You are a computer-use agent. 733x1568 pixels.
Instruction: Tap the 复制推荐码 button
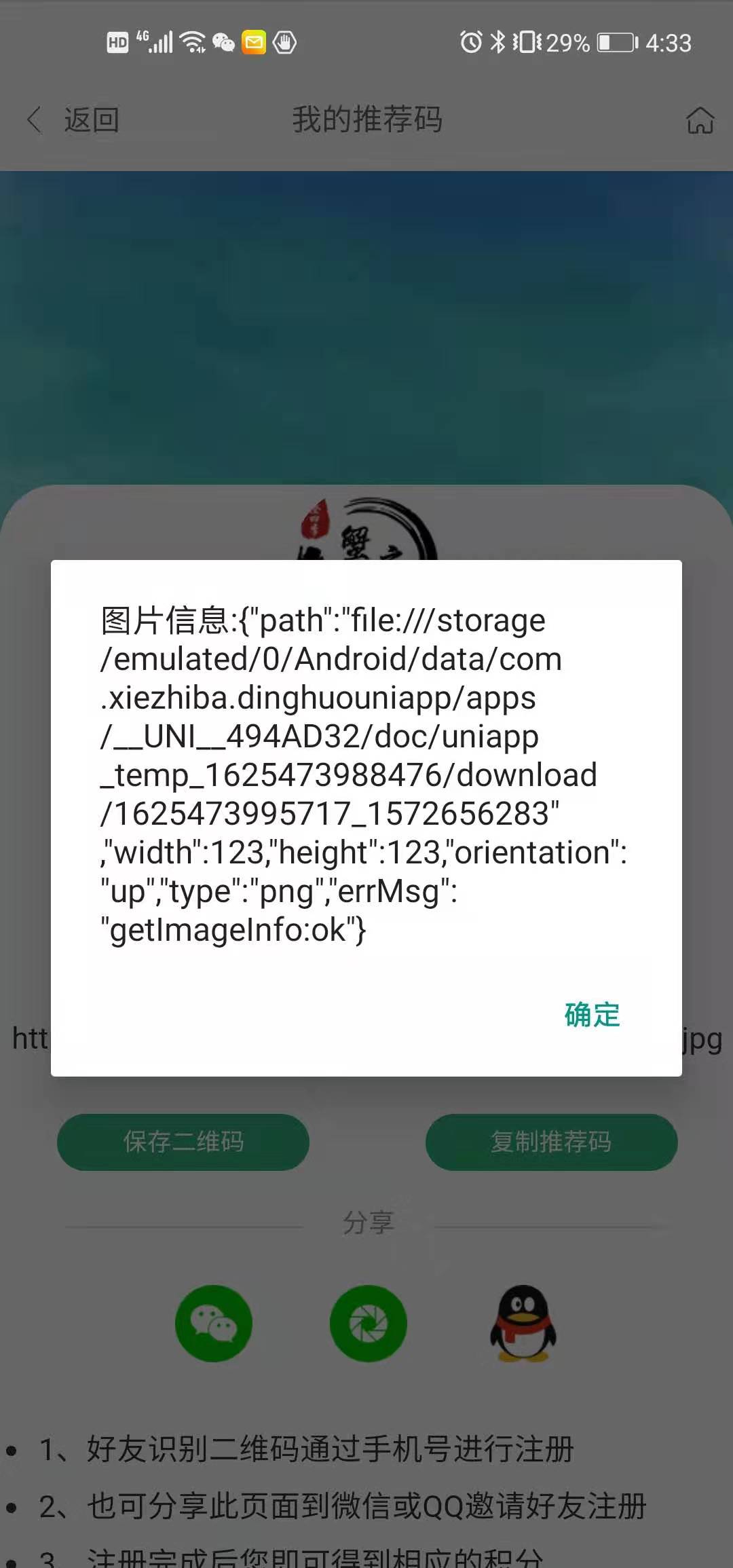[x=551, y=1142]
